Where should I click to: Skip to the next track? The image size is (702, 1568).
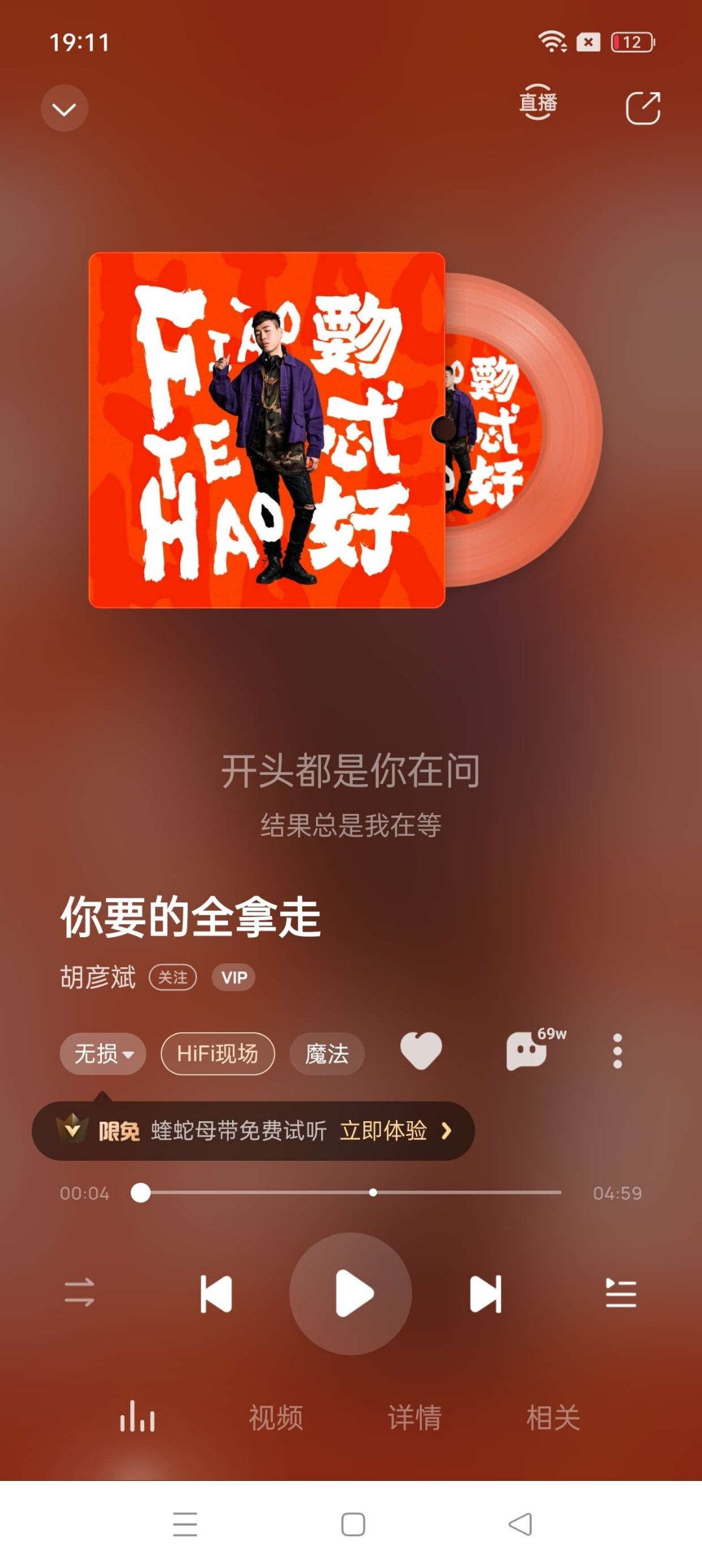tap(486, 1294)
